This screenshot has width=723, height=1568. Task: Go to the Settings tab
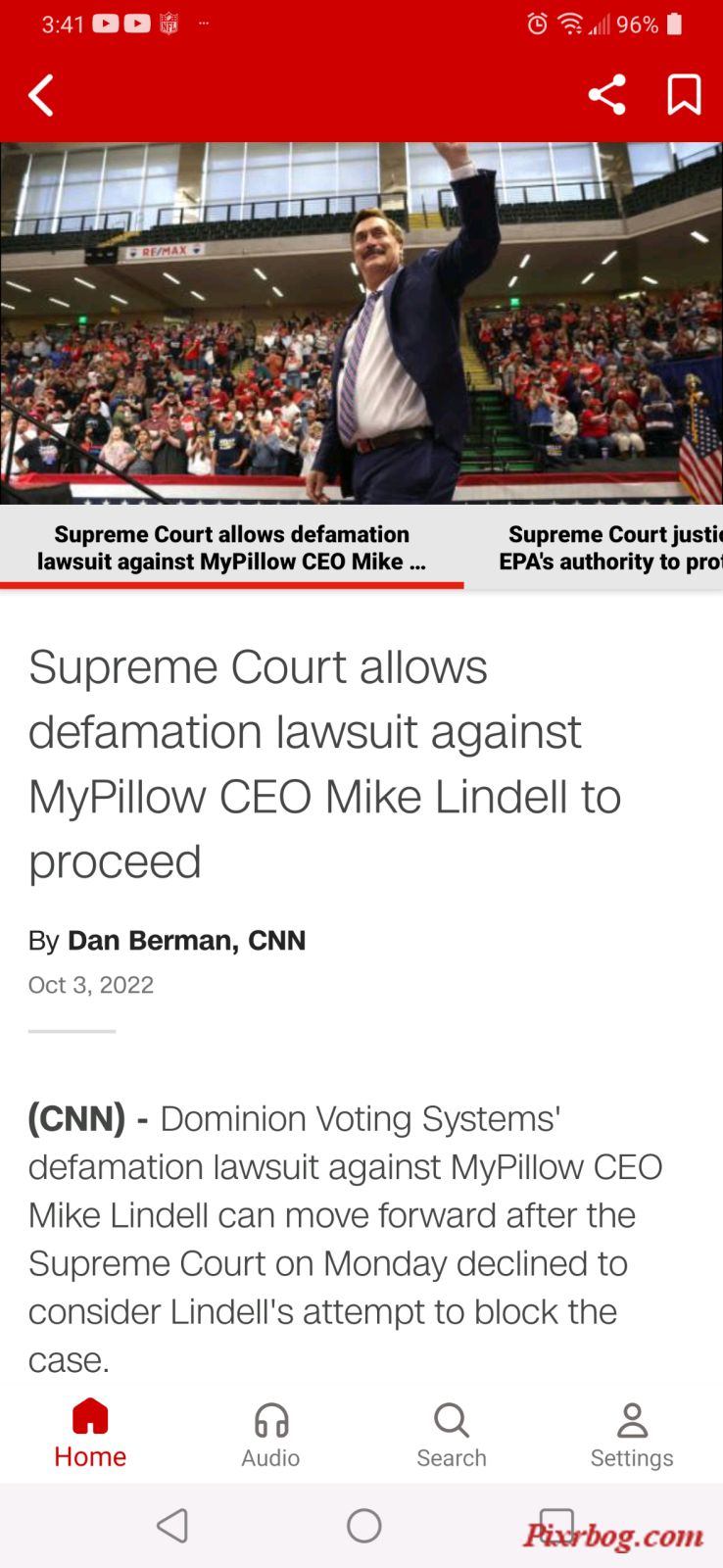click(x=632, y=1434)
